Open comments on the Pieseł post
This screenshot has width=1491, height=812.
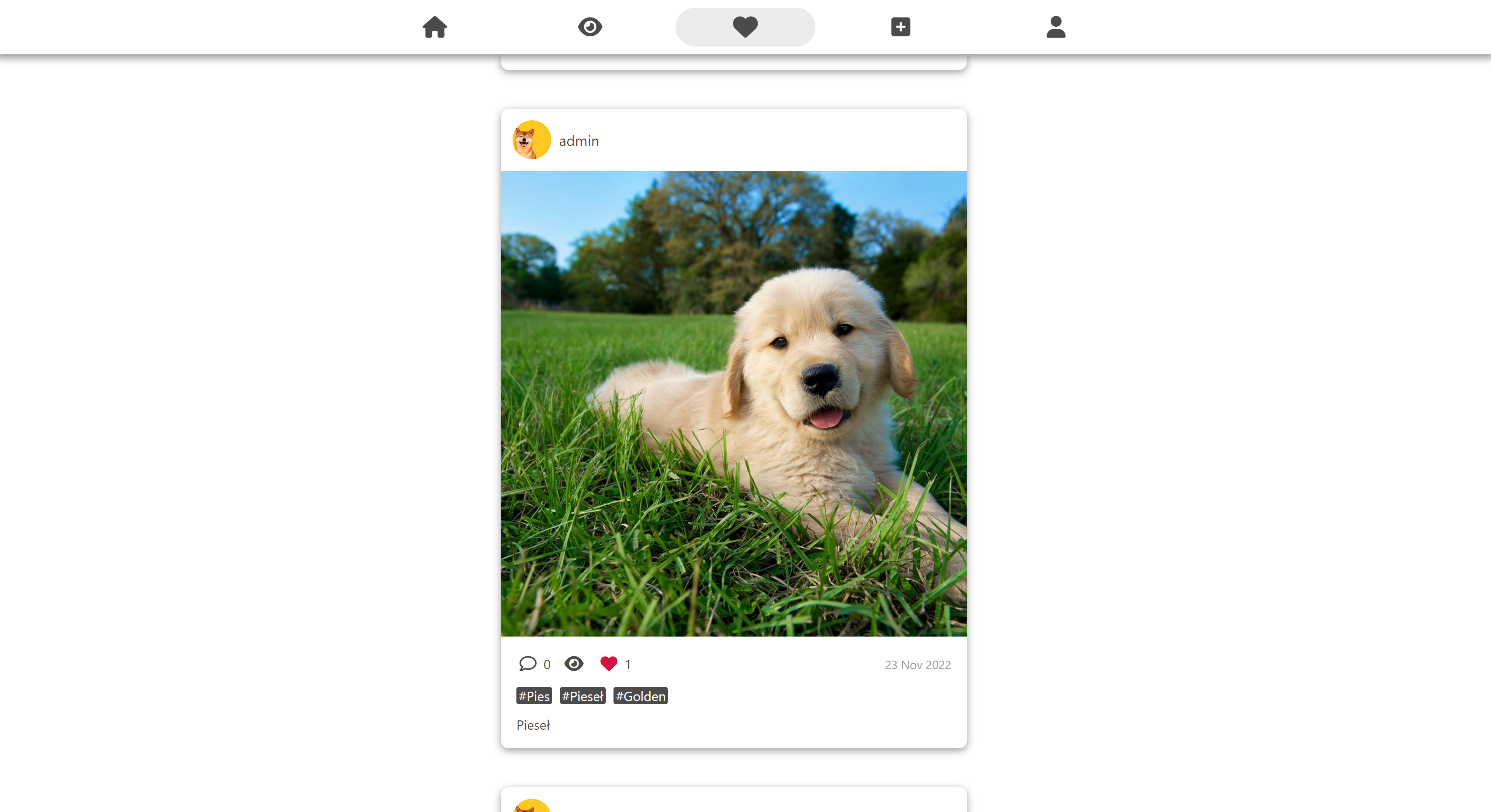click(527, 664)
